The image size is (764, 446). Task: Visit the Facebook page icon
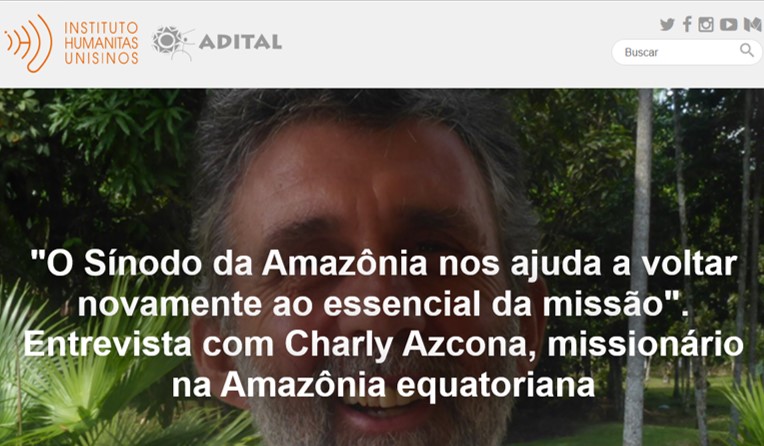point(687,25)
